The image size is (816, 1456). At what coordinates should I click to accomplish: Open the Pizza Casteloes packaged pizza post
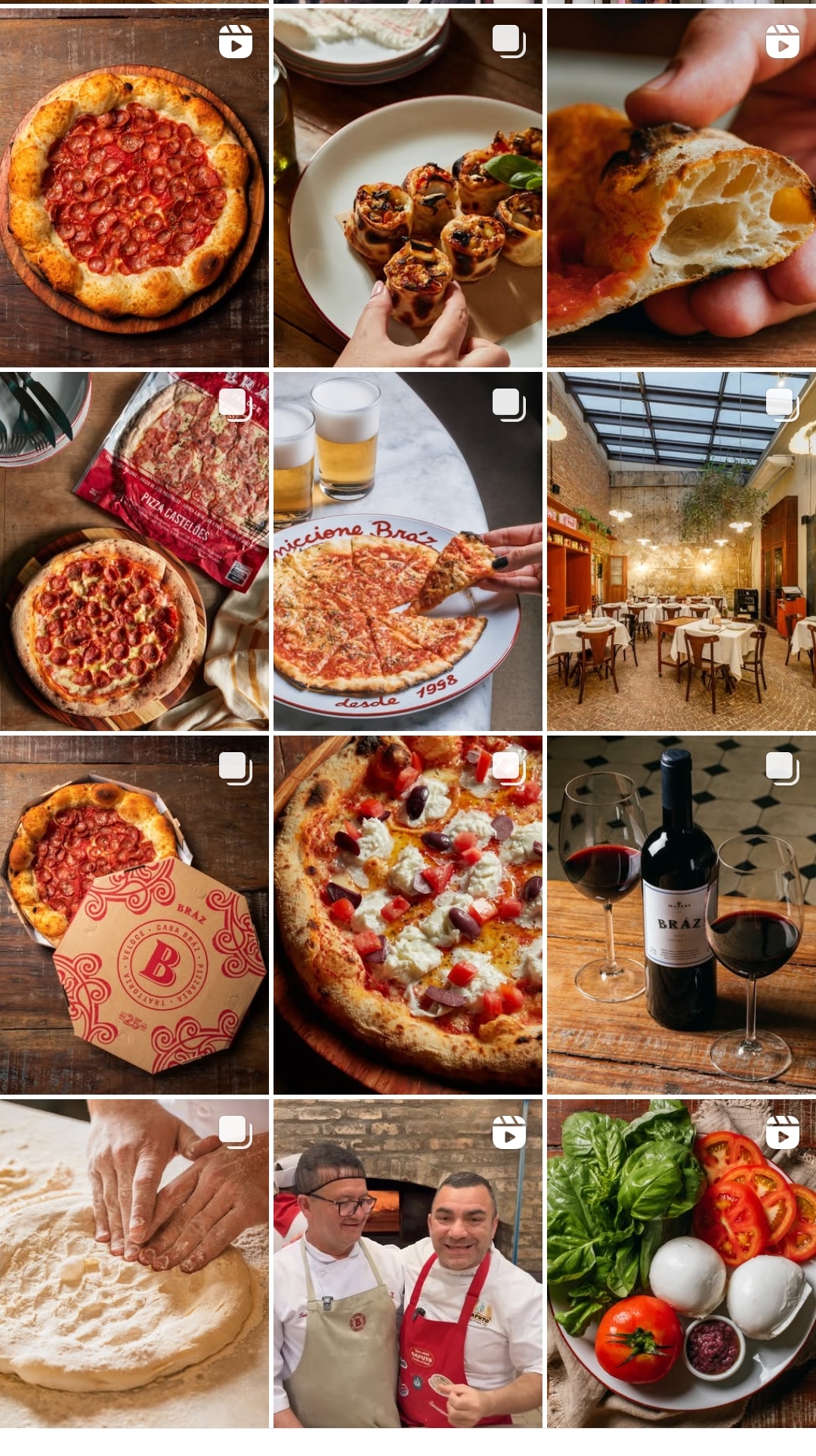(x=134, y=551)
